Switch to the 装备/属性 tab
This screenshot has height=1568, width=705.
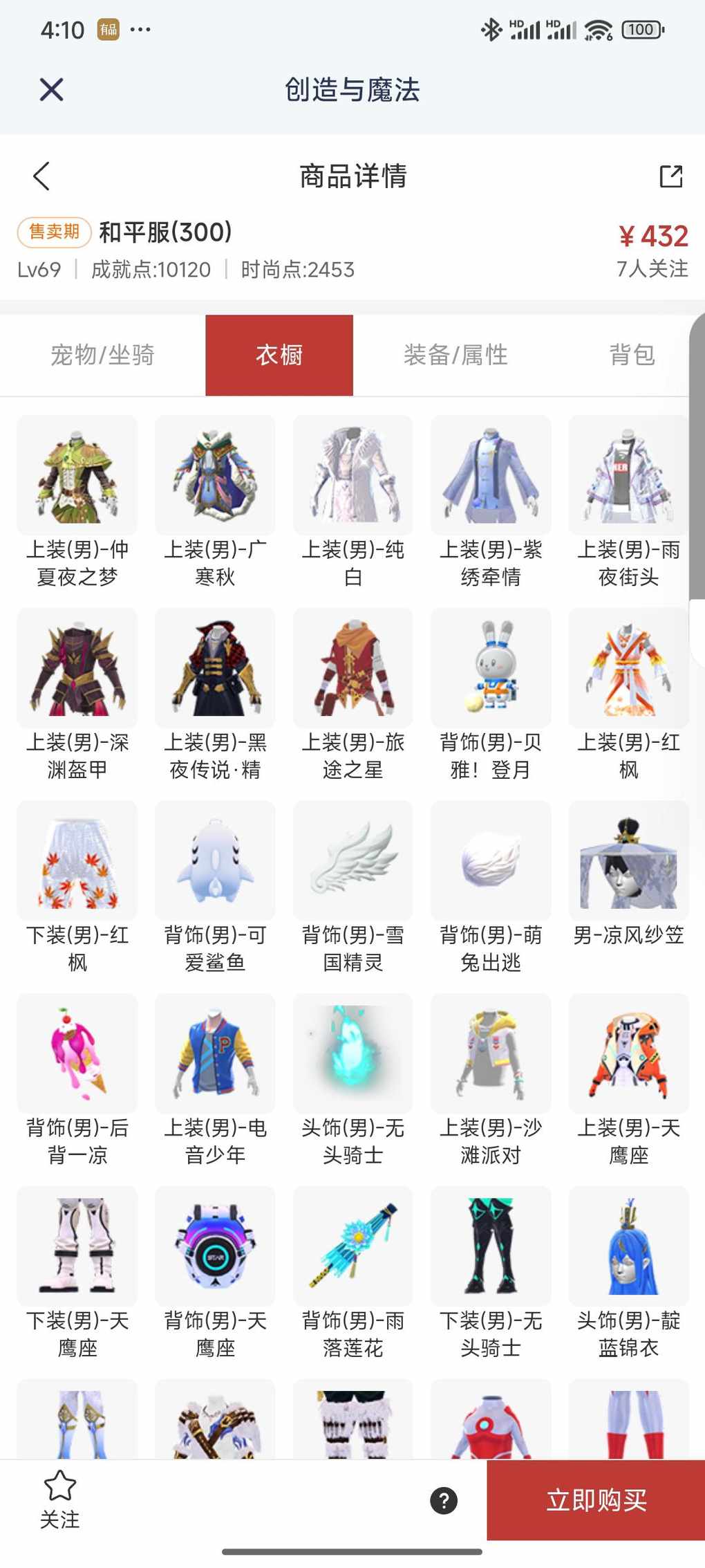tap(455, 355)
